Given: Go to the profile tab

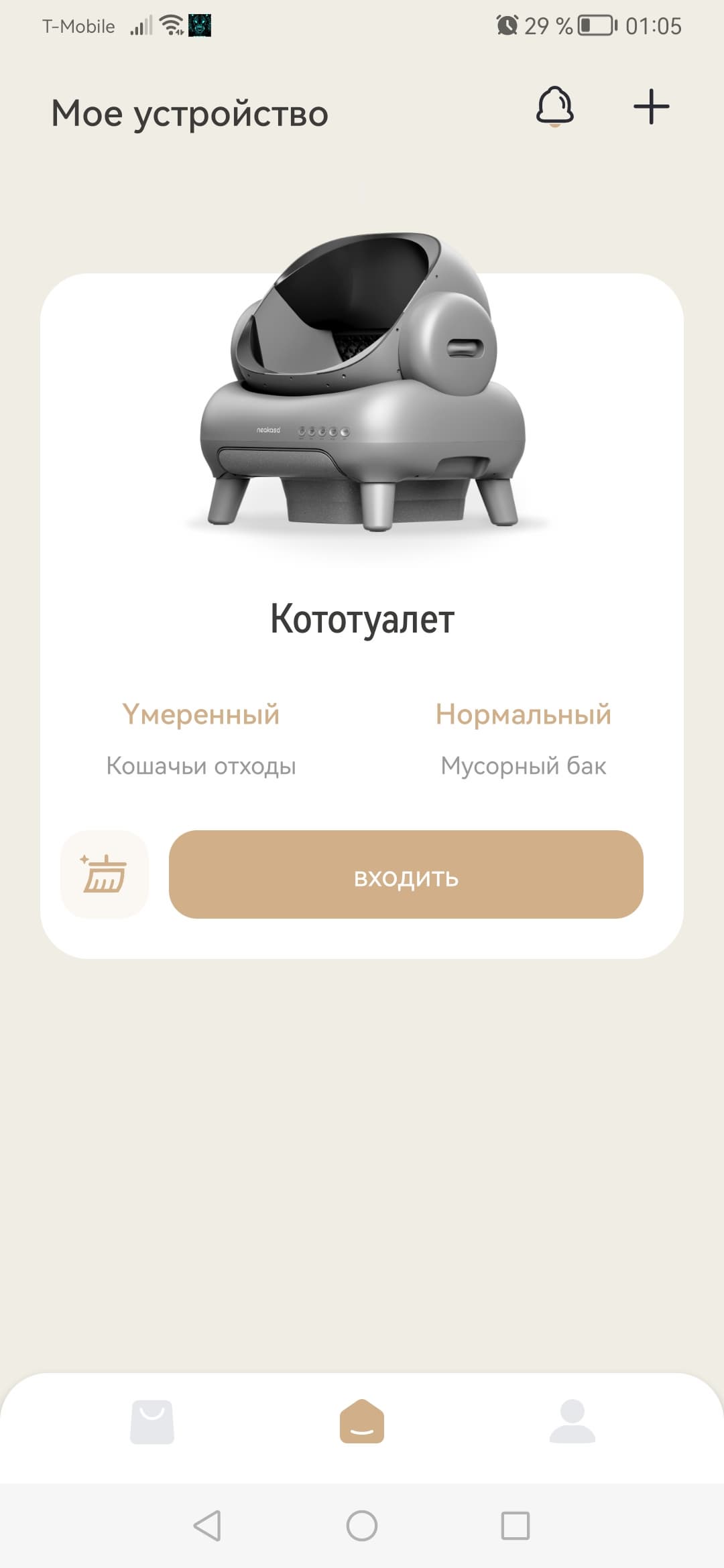Looking at the screenshot, I should tap(572, 1421).
